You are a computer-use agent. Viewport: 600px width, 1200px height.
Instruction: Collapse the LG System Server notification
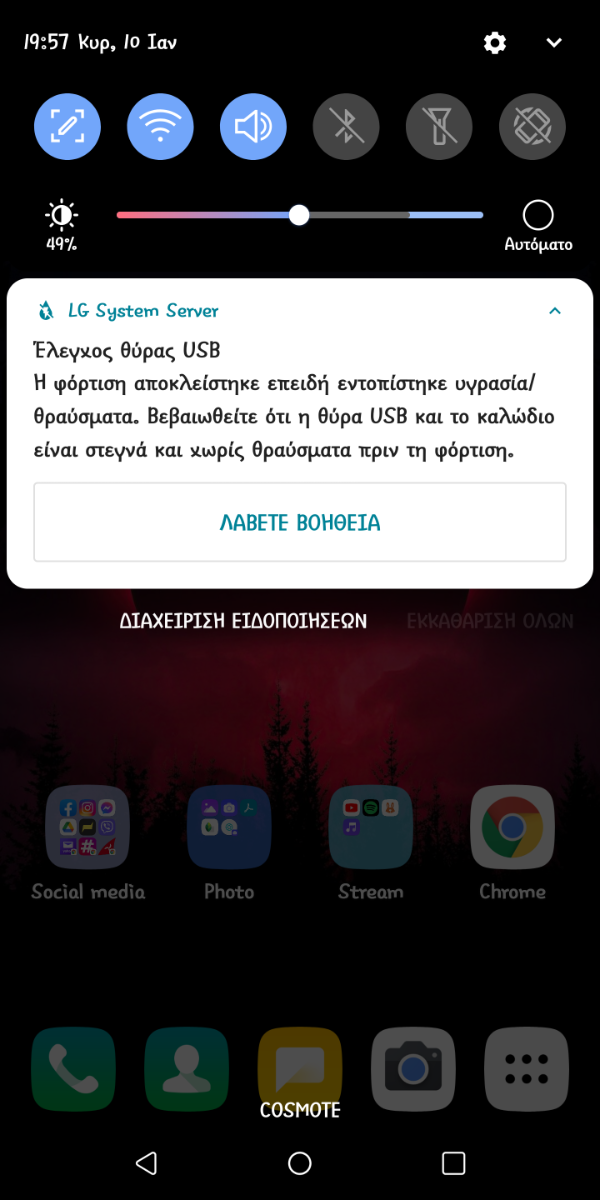tap(555, 311)
